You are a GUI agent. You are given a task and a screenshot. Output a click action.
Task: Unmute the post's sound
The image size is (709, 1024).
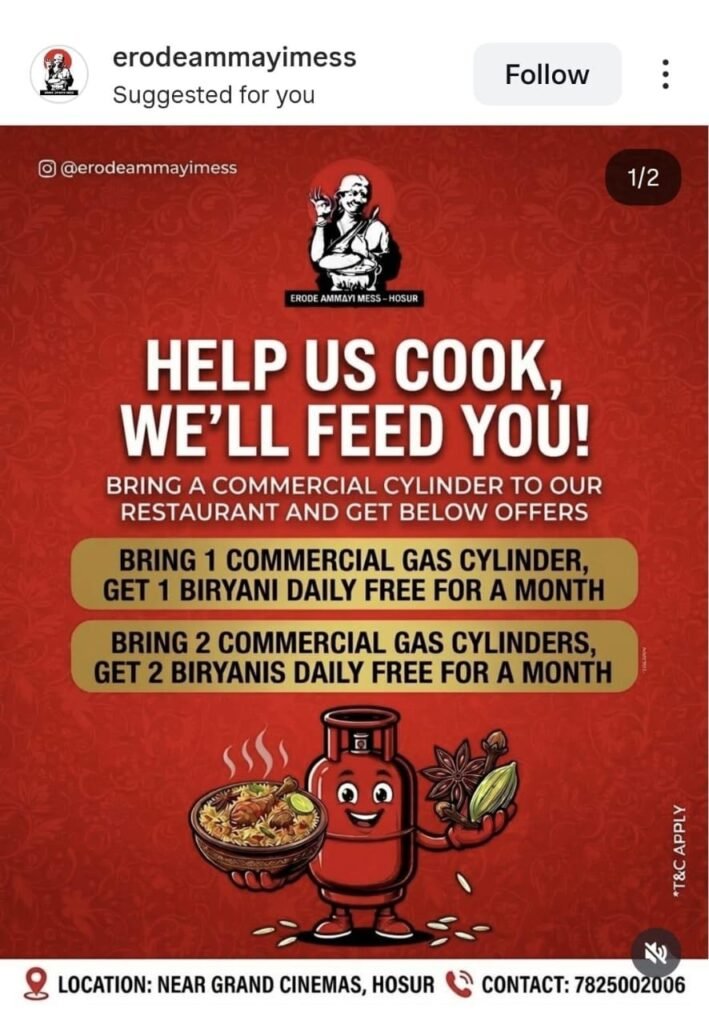(656, 954)
